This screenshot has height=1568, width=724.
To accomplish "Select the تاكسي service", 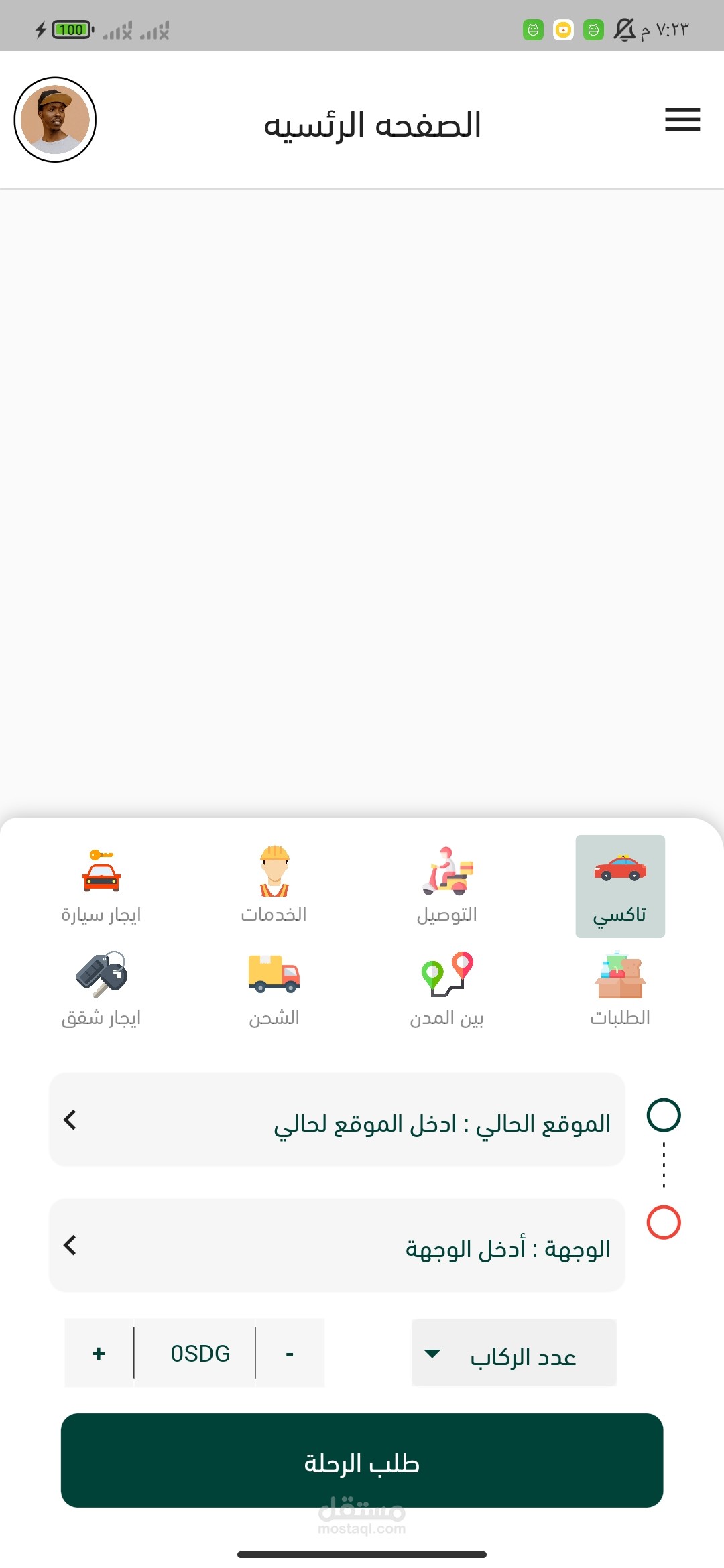I will click(x=620, y=886).
